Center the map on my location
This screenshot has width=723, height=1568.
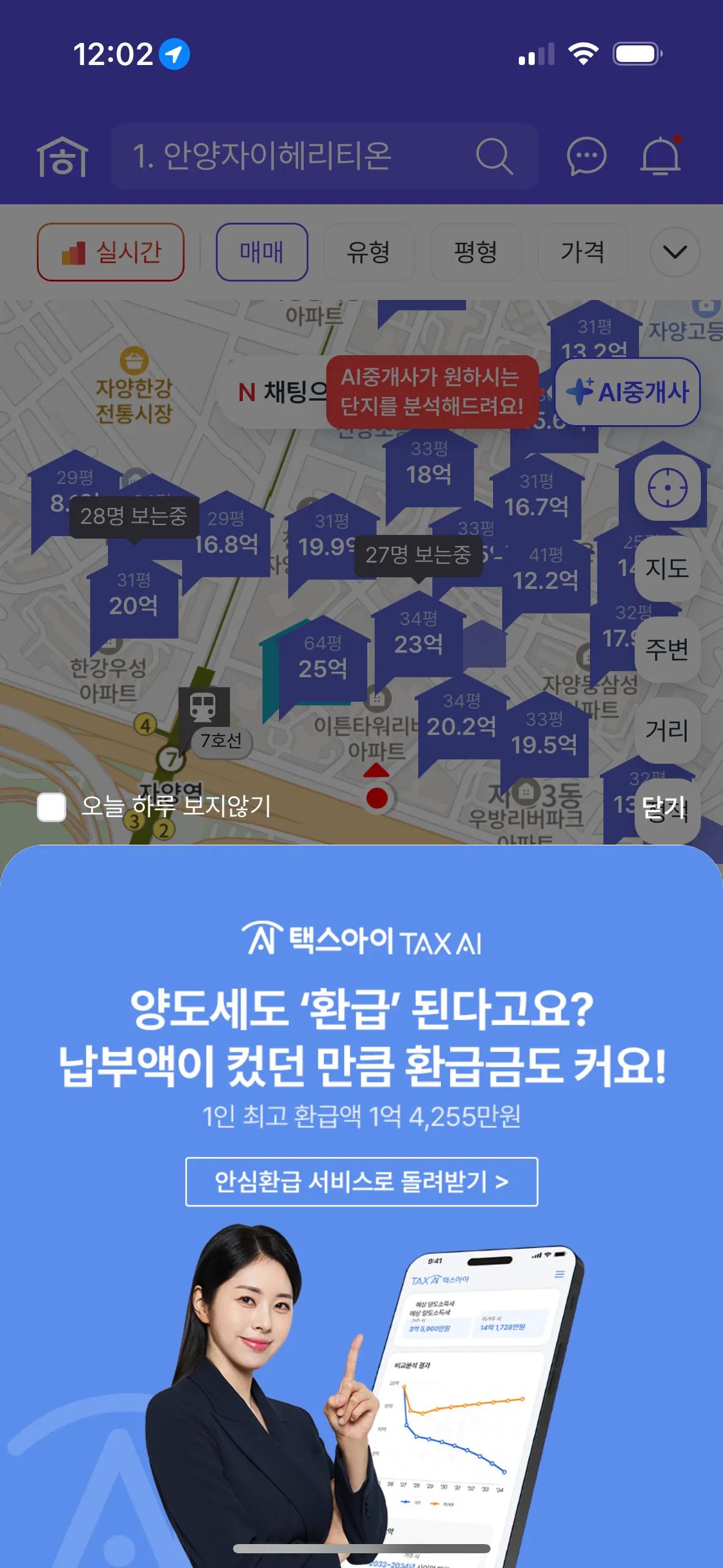pyautogui.click(x=667, y=488)
